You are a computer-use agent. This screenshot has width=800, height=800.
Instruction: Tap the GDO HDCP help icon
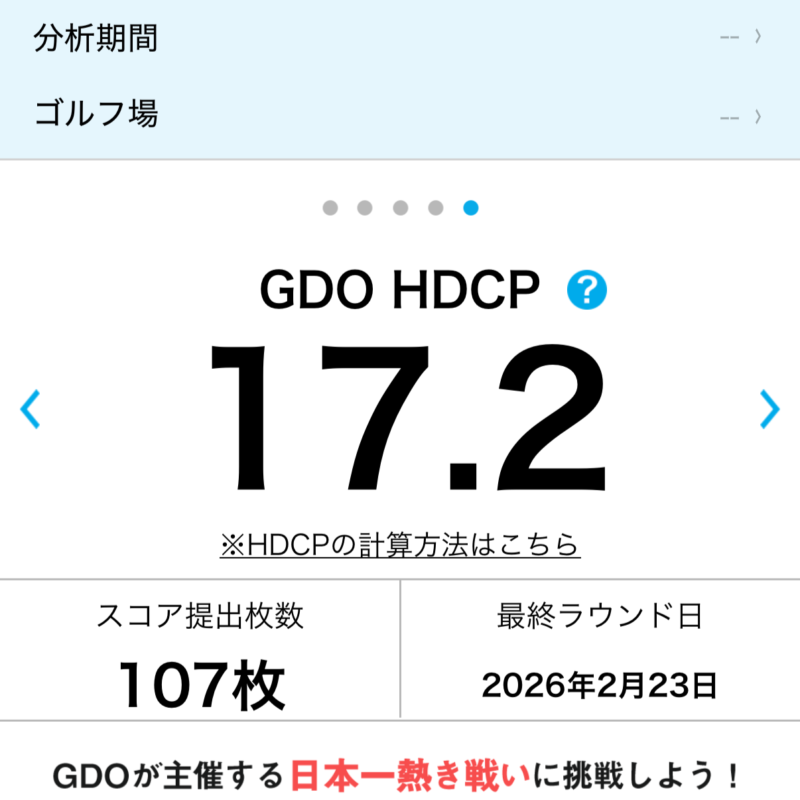coord(587,291)
